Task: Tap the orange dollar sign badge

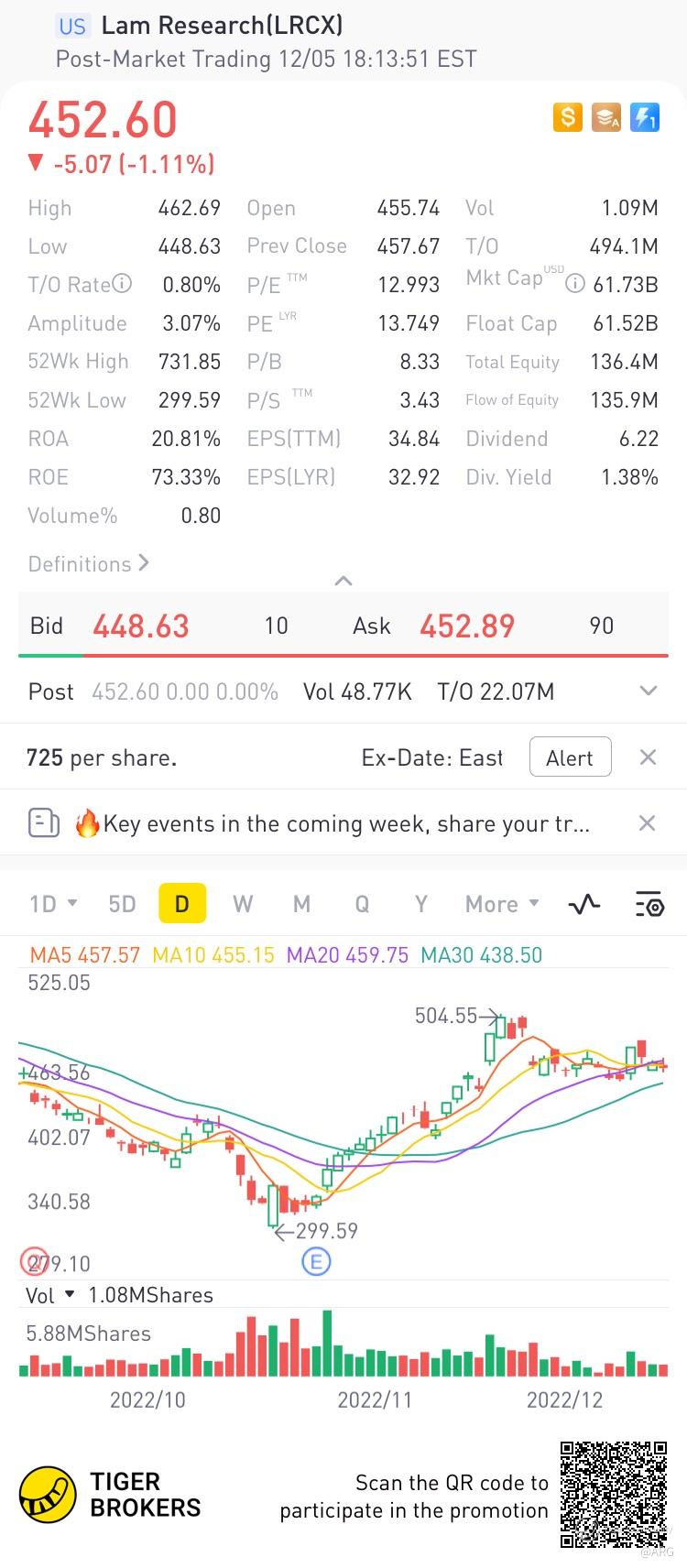Action: [x=568, y=117]
